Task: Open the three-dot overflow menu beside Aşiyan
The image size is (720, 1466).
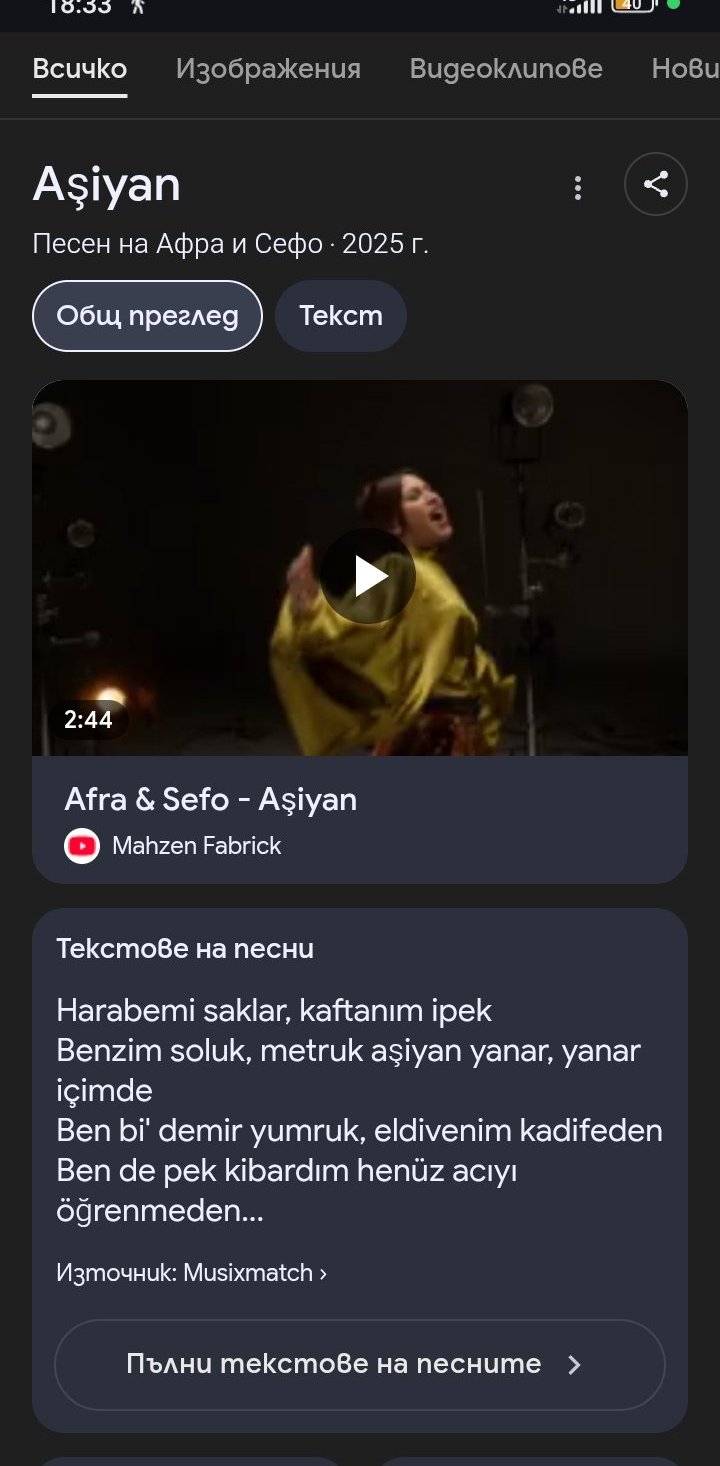Action: point(577,187)
